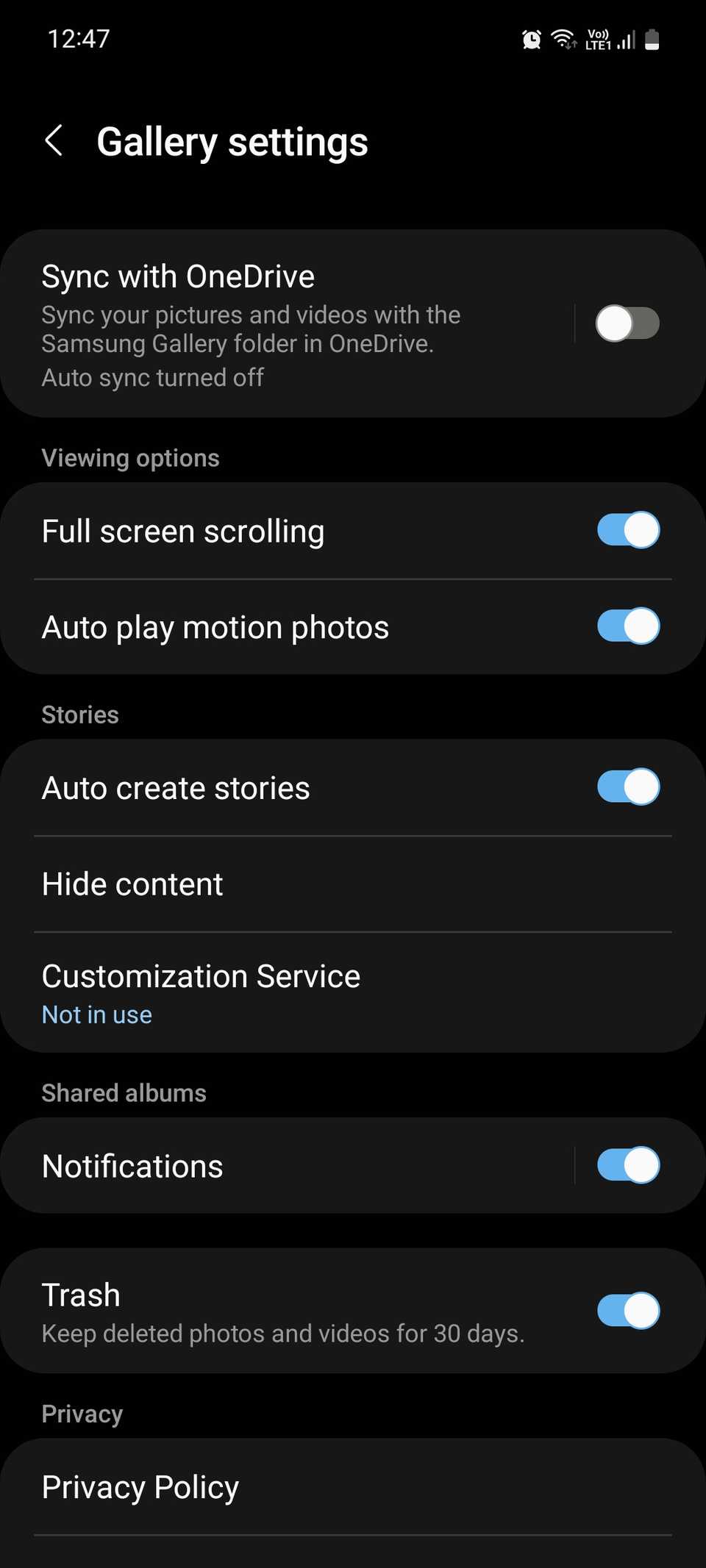Tap the clock showing 12:47

coord(78,39)
